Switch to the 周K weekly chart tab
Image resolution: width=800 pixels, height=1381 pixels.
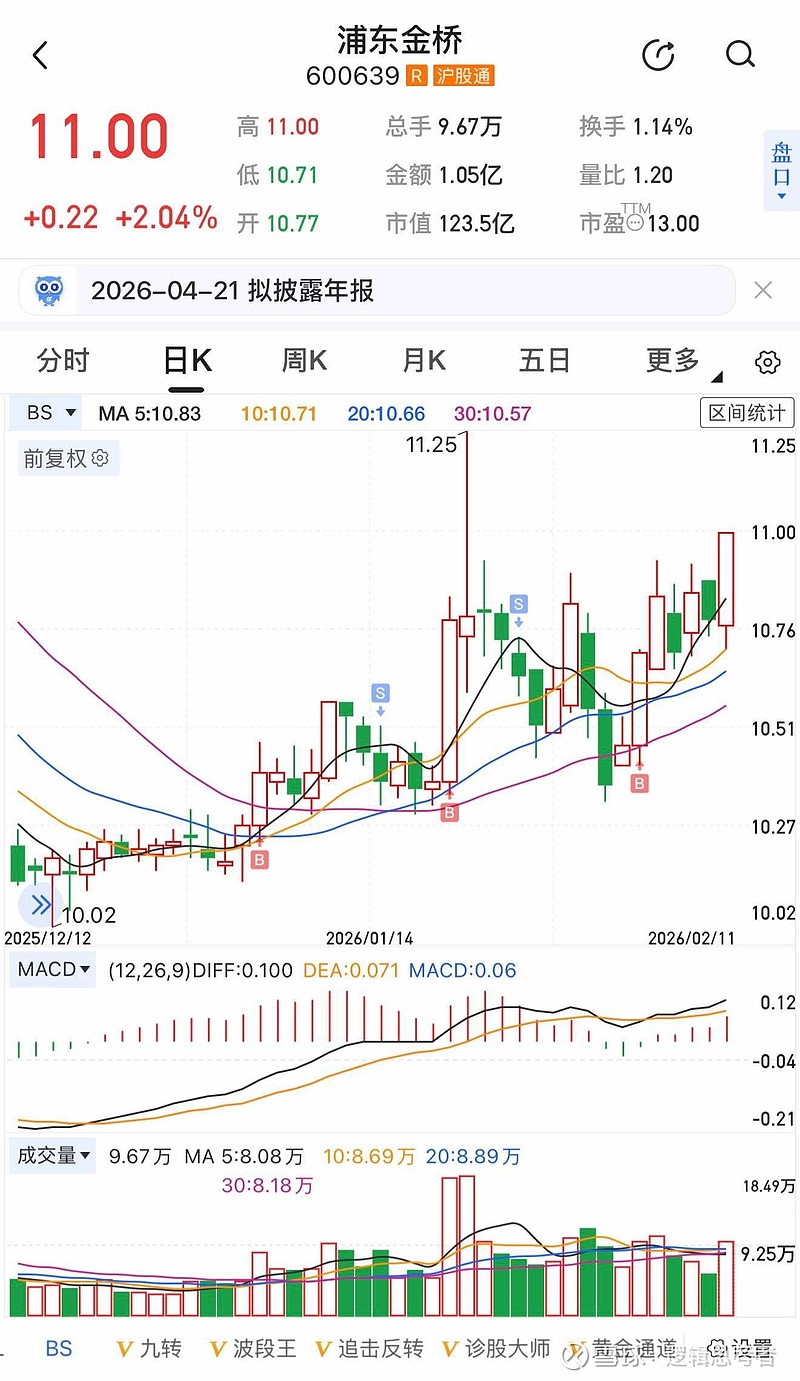[303, 360]
